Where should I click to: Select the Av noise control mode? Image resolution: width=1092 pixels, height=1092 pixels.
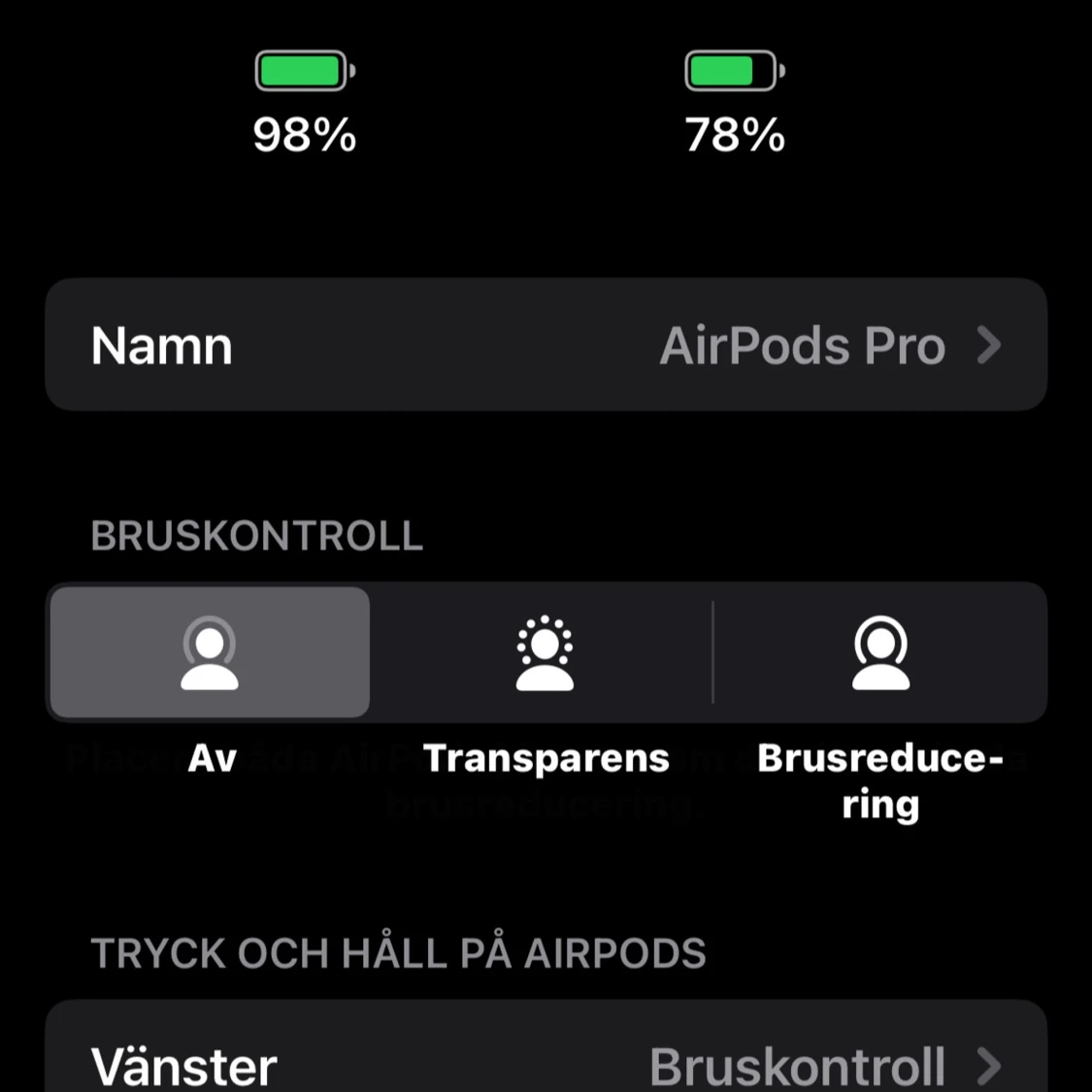pos(210,652)
